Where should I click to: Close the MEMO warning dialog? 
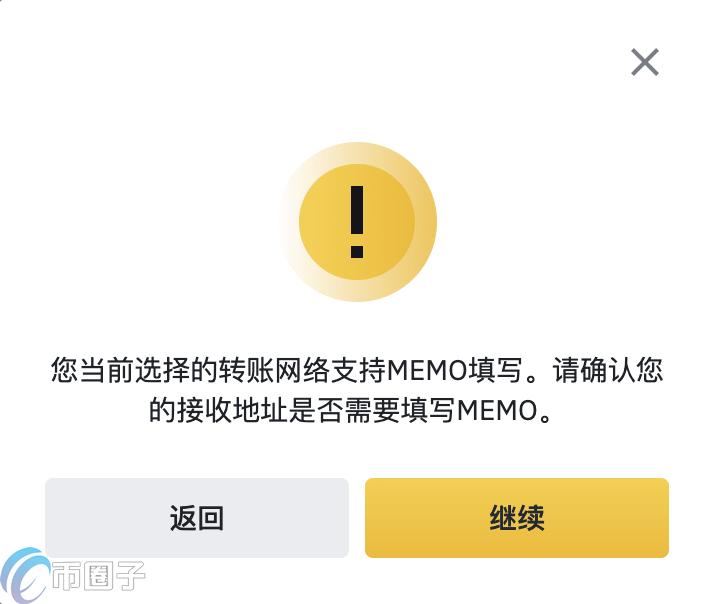pos(645,62)
